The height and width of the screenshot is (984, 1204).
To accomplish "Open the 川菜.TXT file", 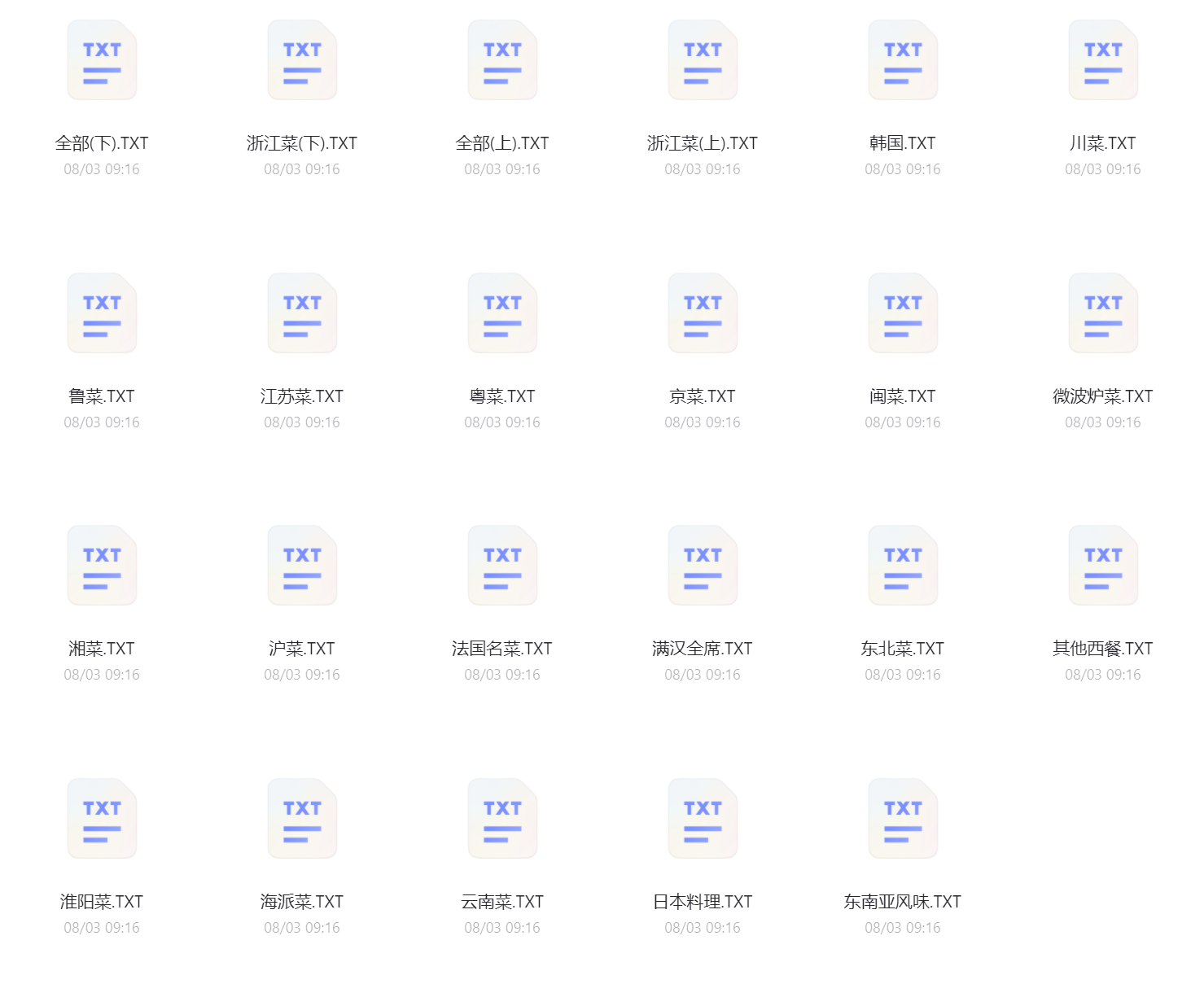I will 1103,61.
